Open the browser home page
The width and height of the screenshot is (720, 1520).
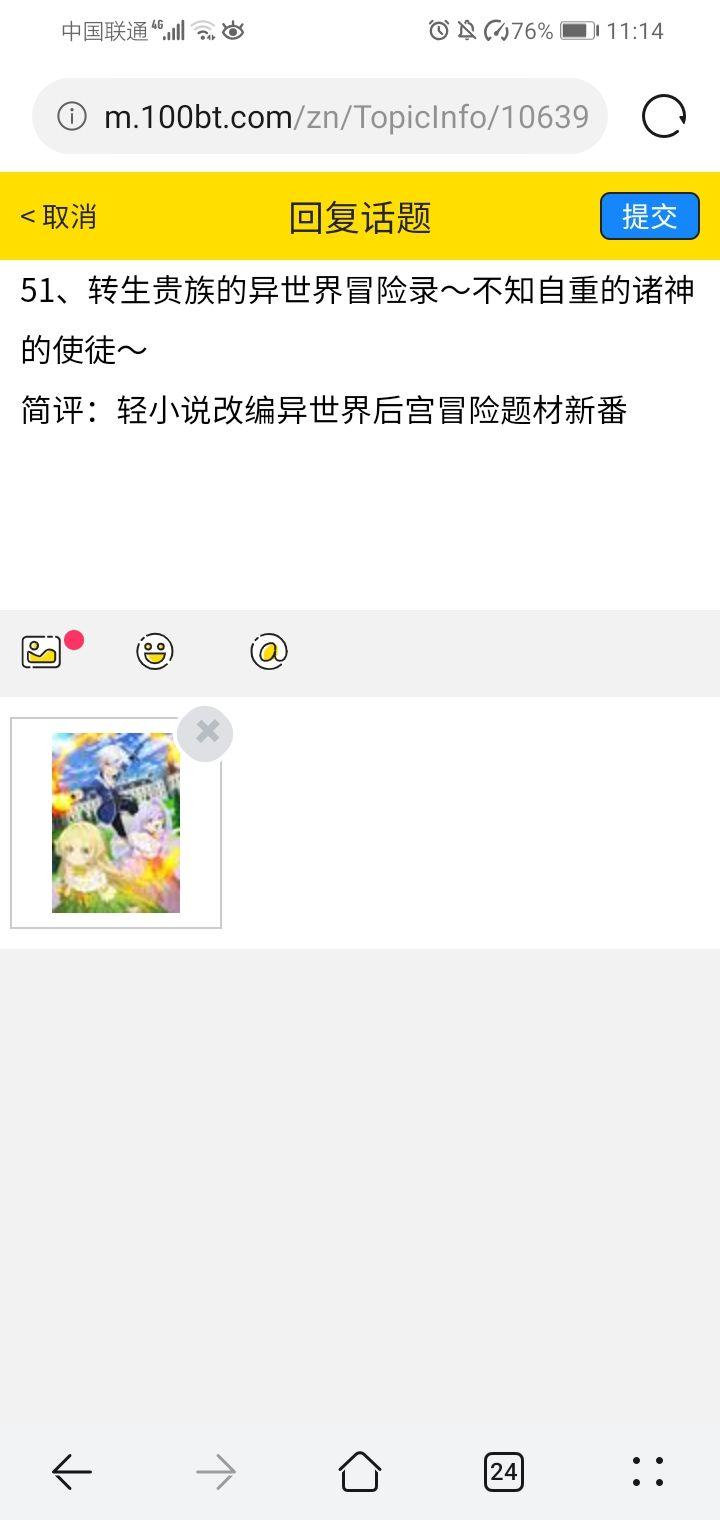point(360,1471)
